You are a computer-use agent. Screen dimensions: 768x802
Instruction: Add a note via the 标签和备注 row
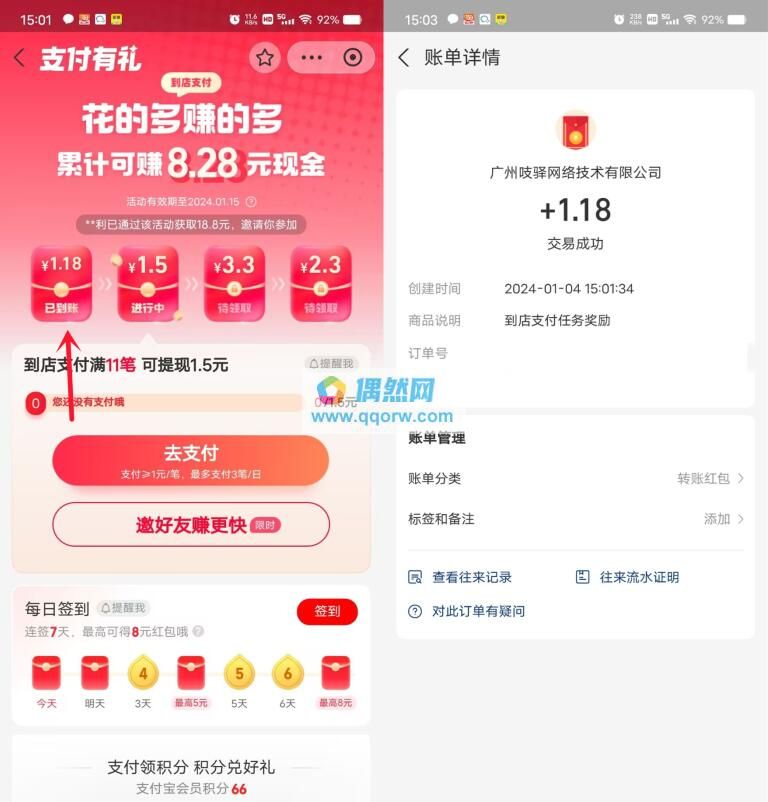[575, 519]
